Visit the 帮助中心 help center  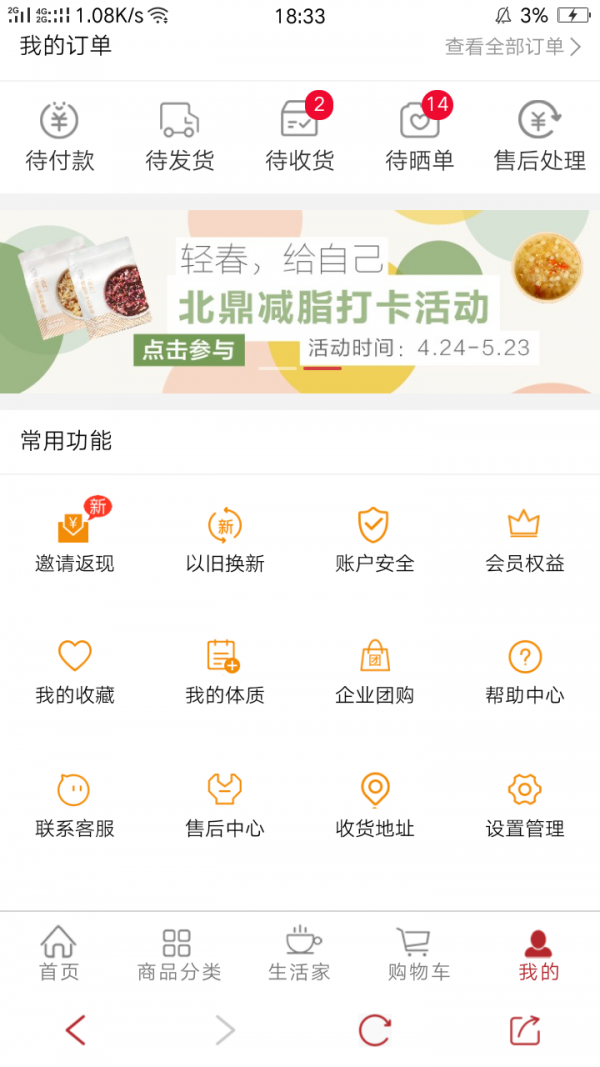pyautogui.click(x=525, y=671)
